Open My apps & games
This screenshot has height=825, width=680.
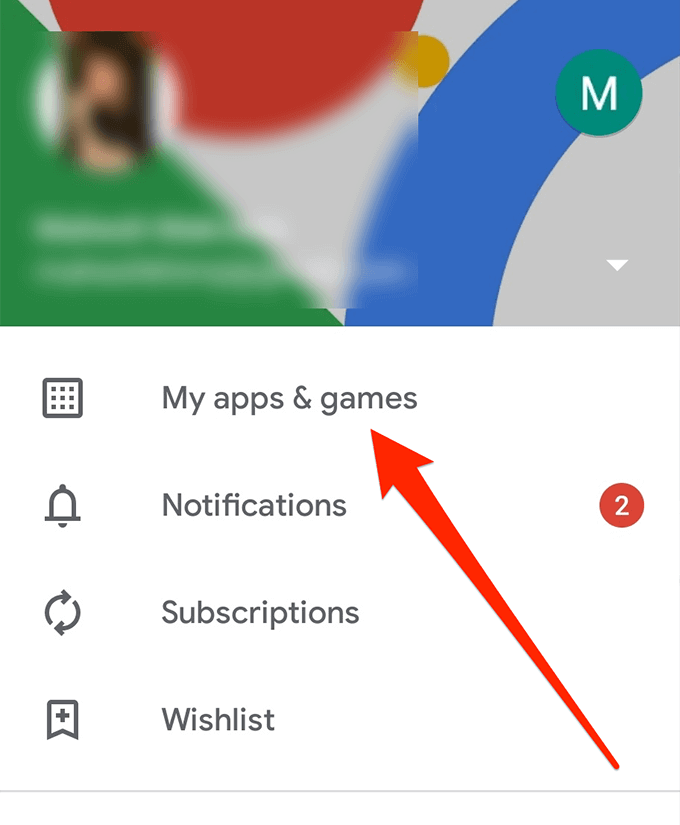click(x=289, y=399)
